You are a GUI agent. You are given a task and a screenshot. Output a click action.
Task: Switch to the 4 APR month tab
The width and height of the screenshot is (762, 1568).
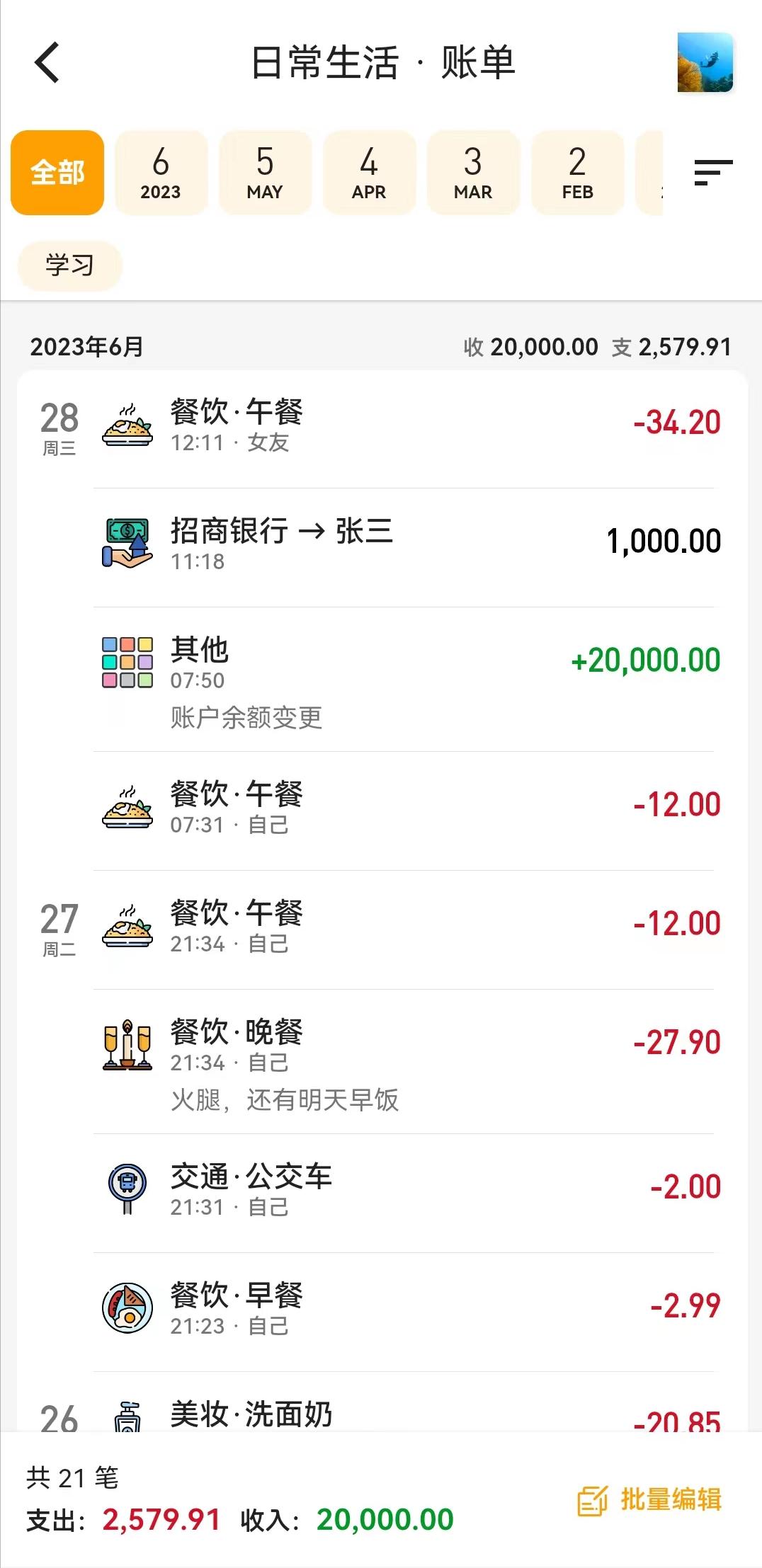369,172
